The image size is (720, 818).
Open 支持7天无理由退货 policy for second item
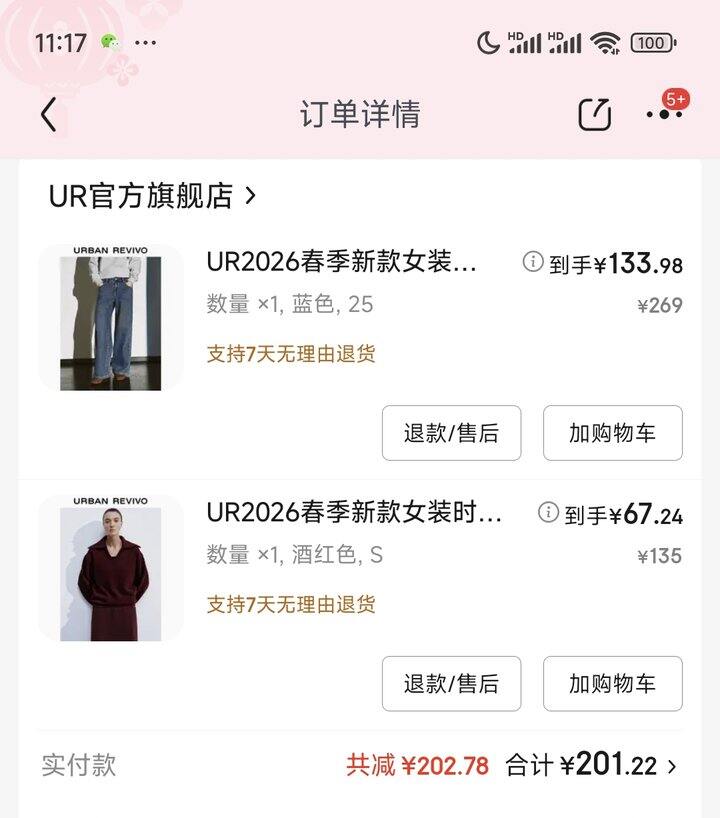coord(289,605)
